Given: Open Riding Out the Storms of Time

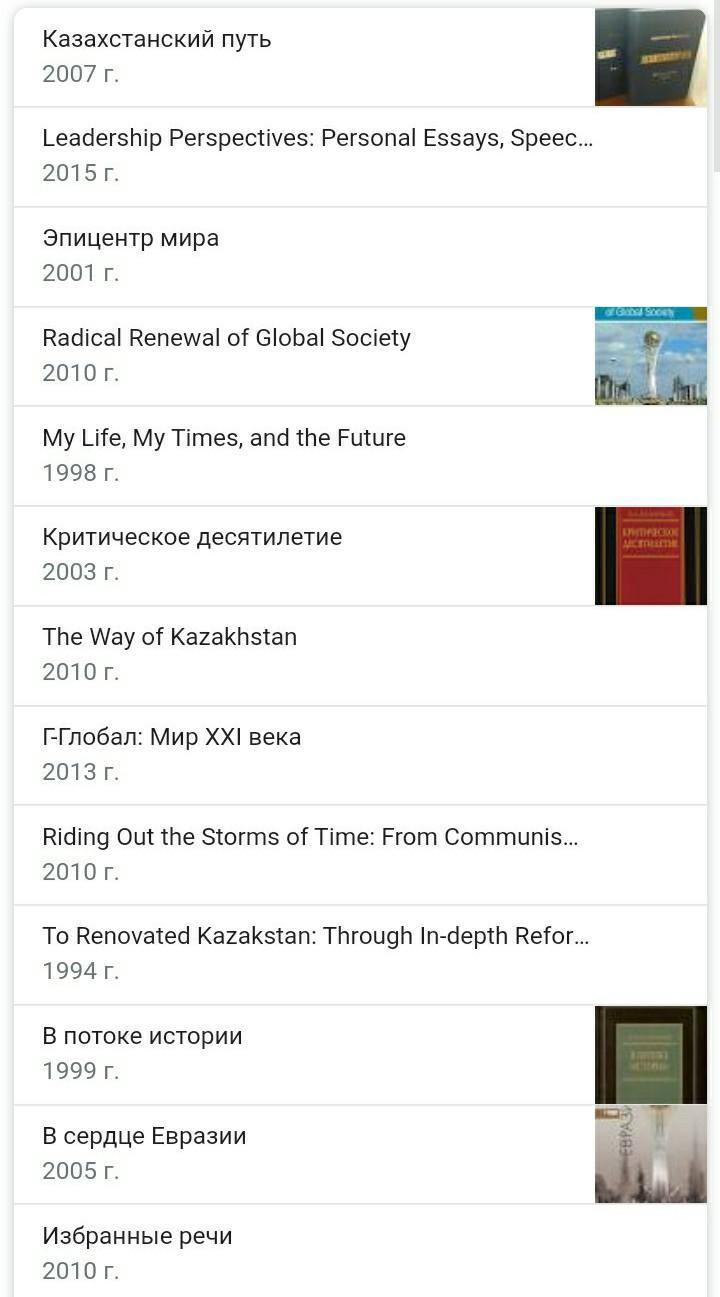Looking at the screenshot, I should (x=310, y=836).
